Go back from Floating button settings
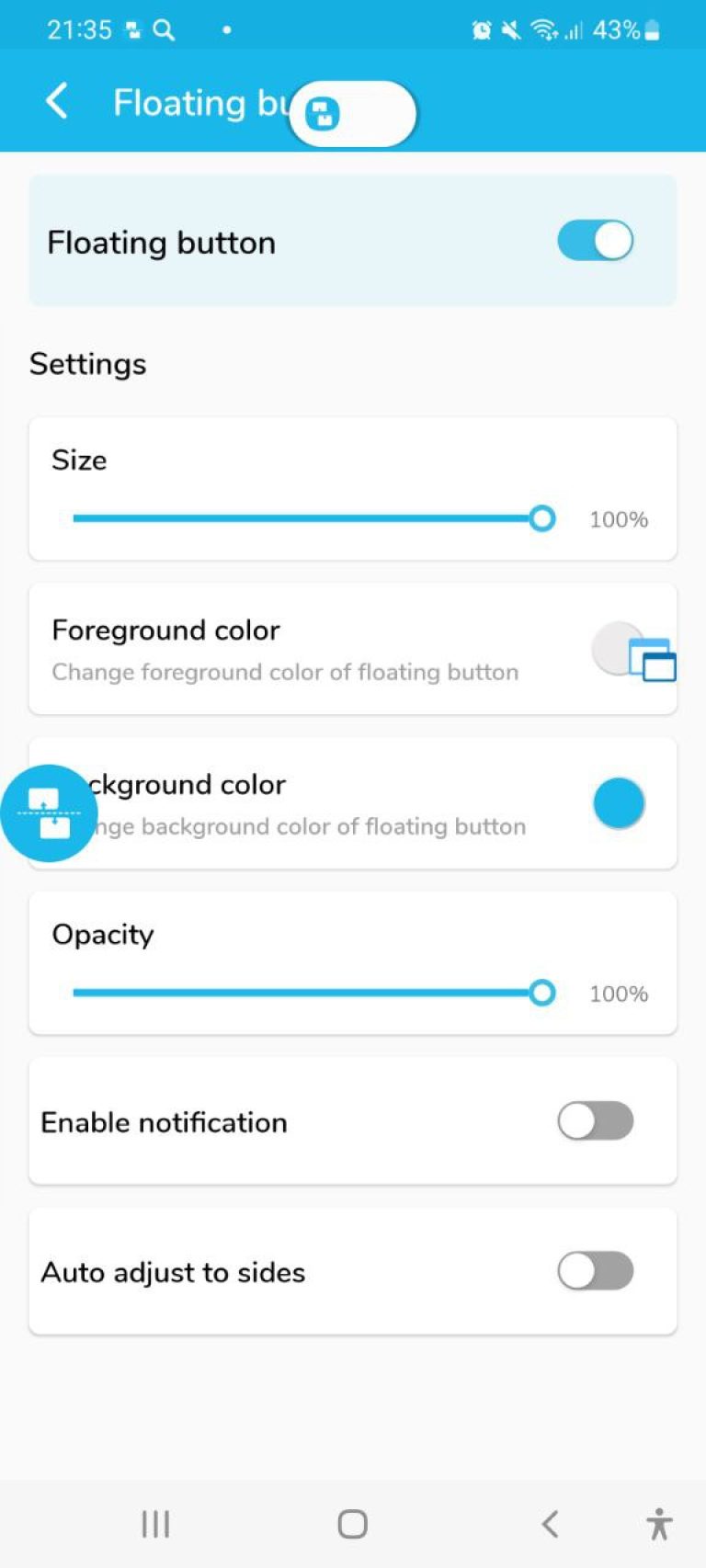This screenshot has height=1568, width=706. tap(57, 101)
